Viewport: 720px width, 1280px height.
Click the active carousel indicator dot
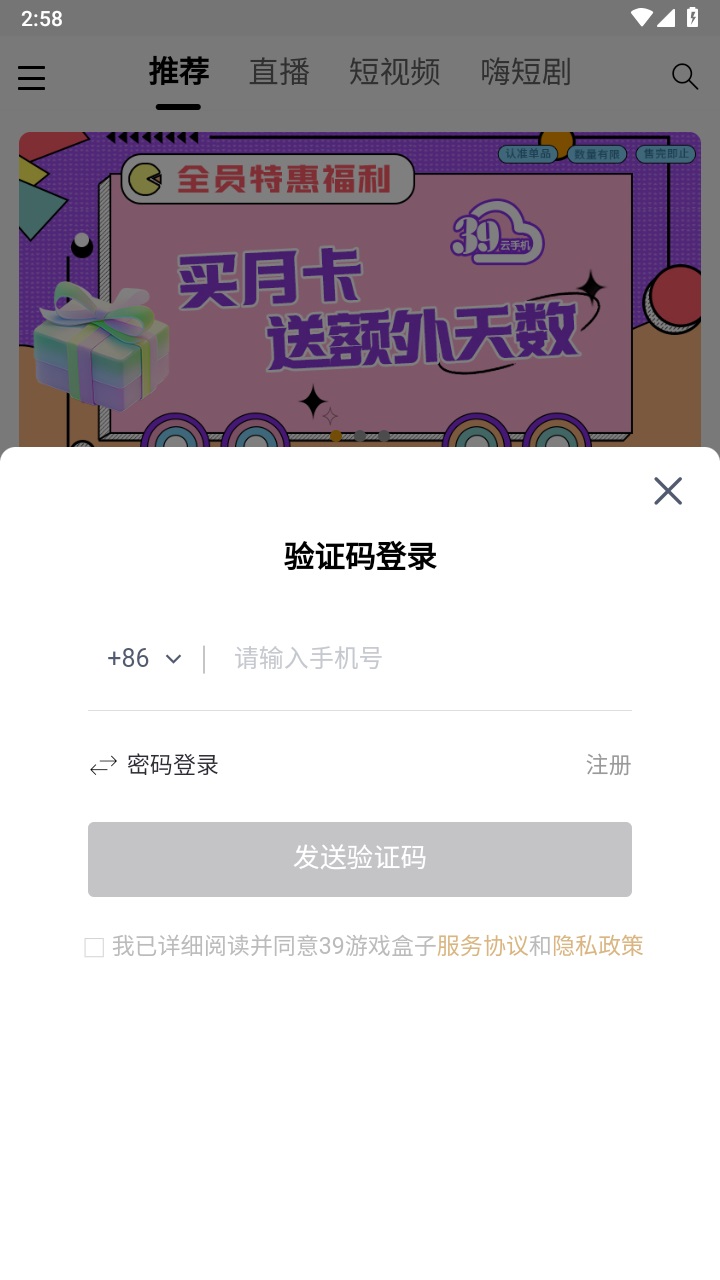336,436
